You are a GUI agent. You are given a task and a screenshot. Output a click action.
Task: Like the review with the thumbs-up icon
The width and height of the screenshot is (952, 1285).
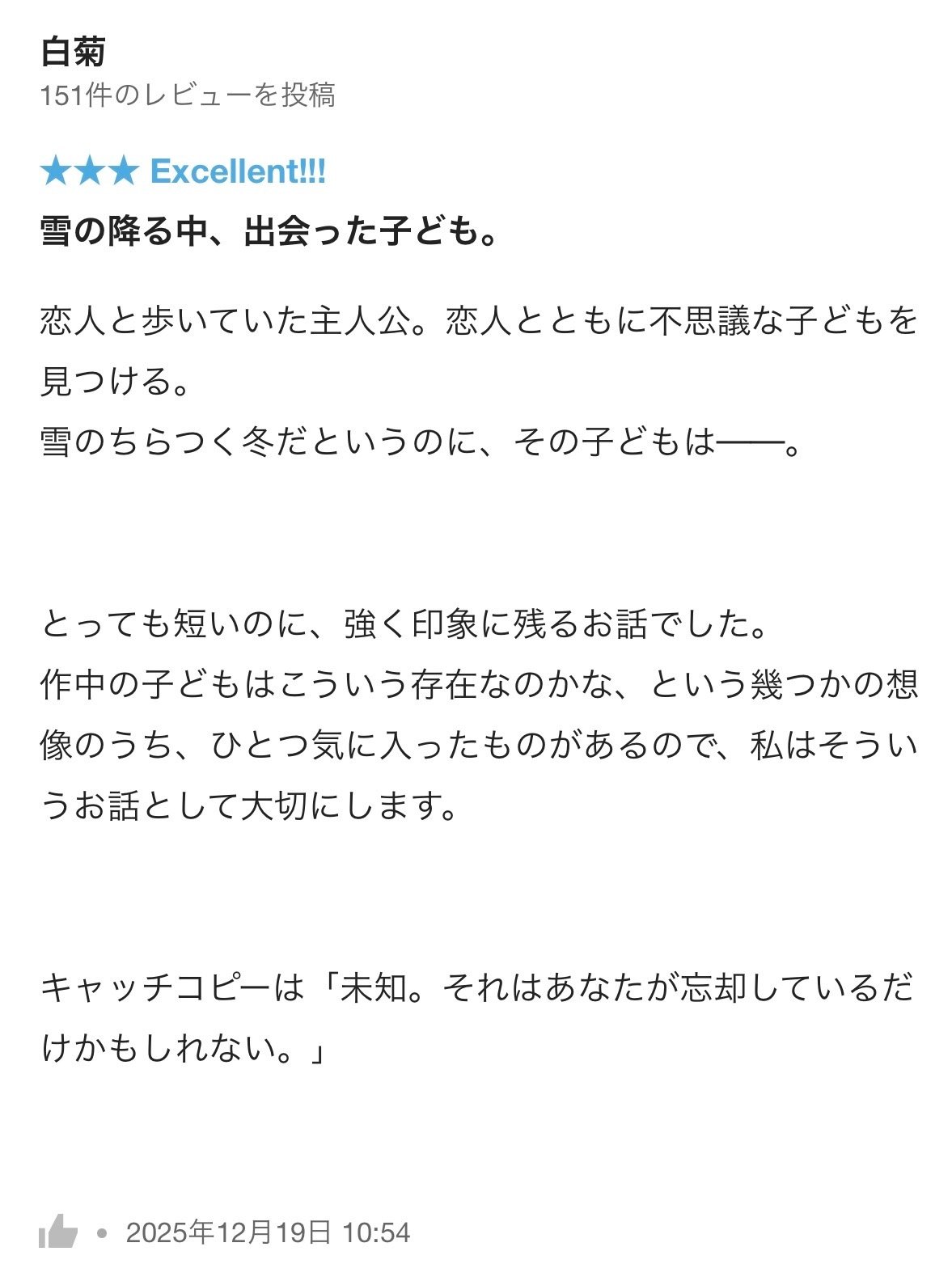click(x=58, y=1232)
